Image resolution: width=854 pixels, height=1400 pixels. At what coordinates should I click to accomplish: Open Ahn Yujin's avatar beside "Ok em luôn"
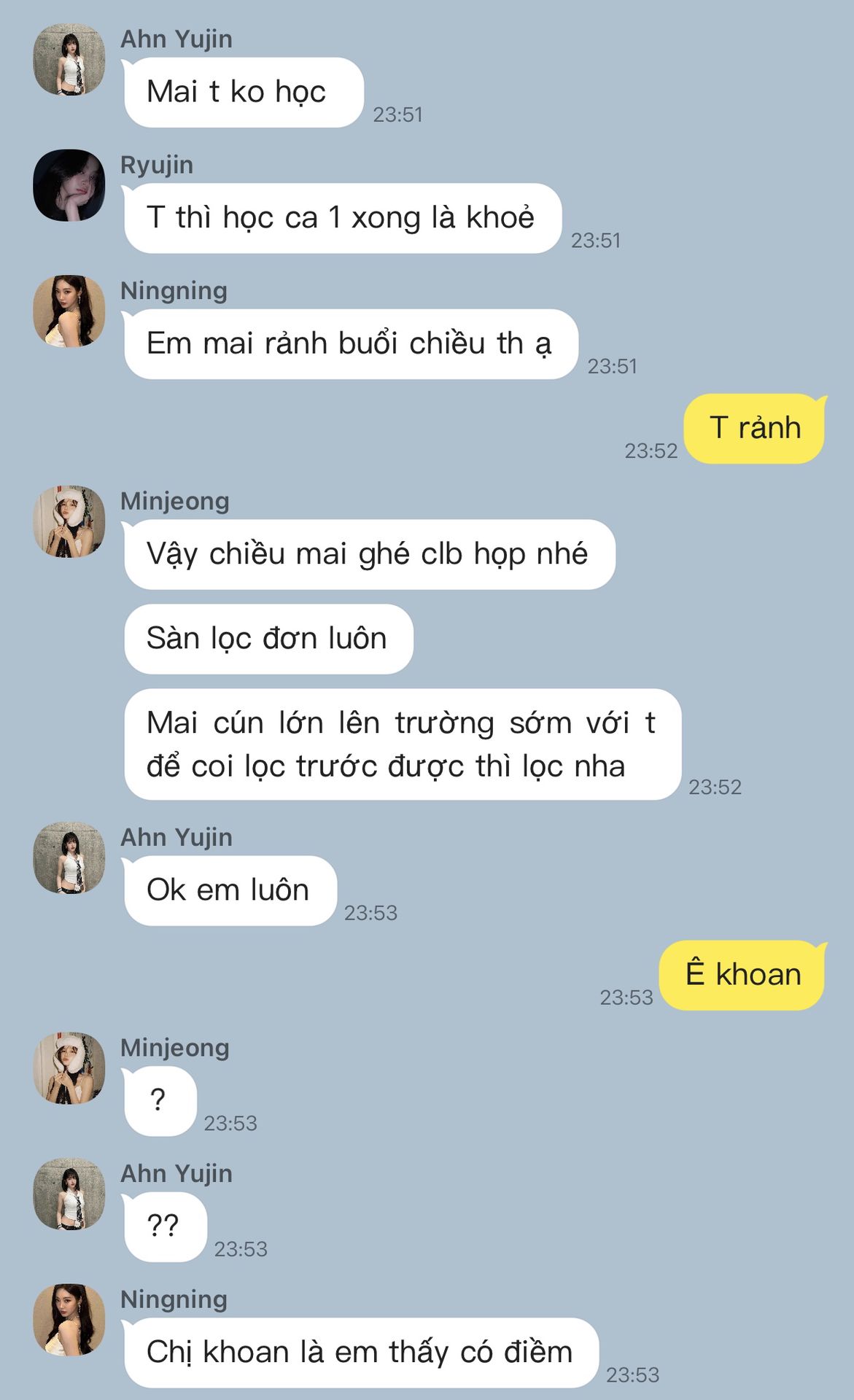(x=69, y=857)
